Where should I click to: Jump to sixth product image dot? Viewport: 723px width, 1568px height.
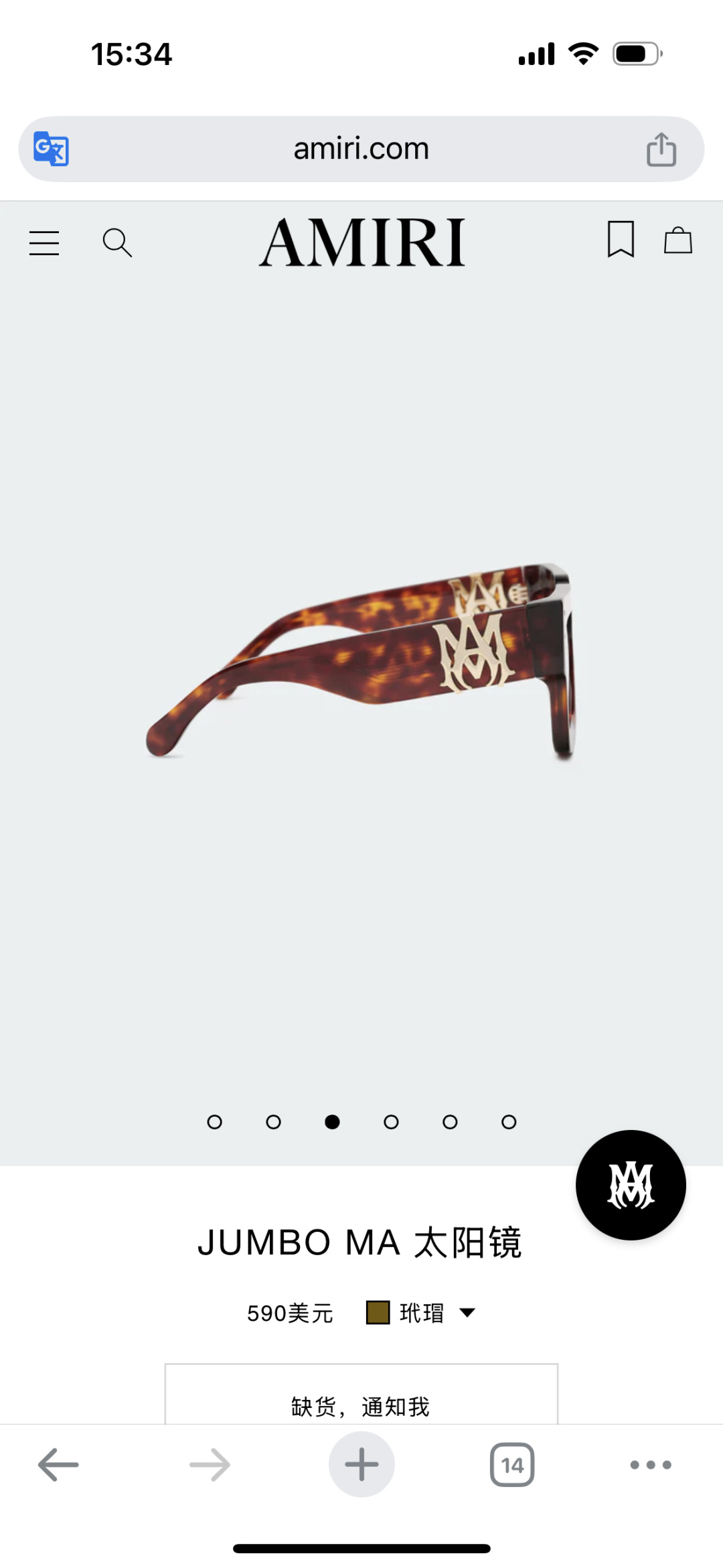coord(509,1122)
